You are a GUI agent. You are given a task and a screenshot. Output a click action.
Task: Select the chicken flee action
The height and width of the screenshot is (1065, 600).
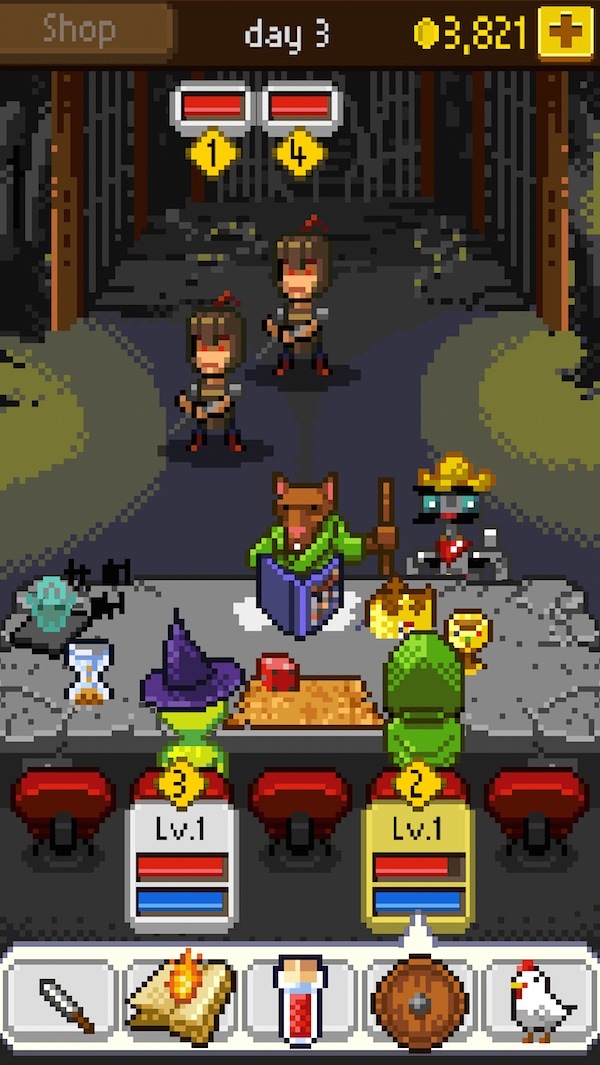coord(539,1003)
